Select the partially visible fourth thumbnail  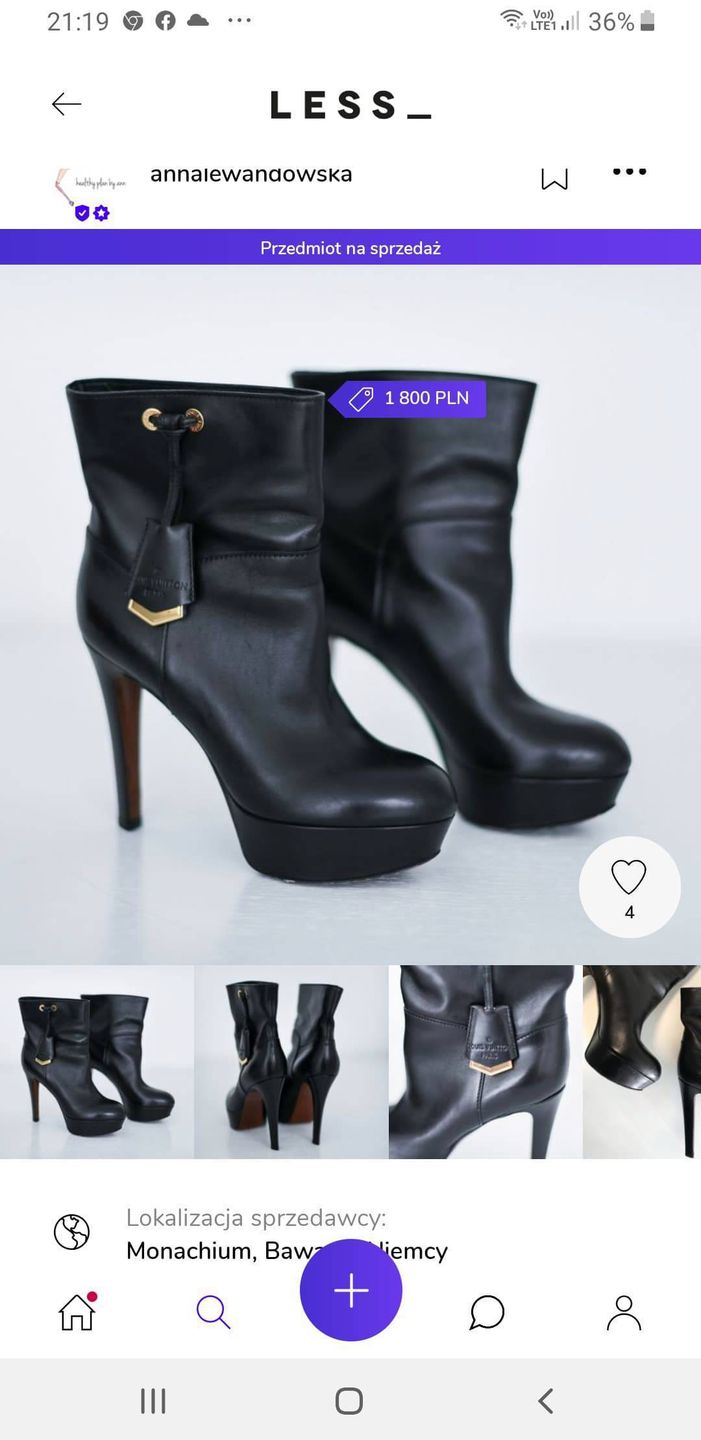(x=643, y=1062)
